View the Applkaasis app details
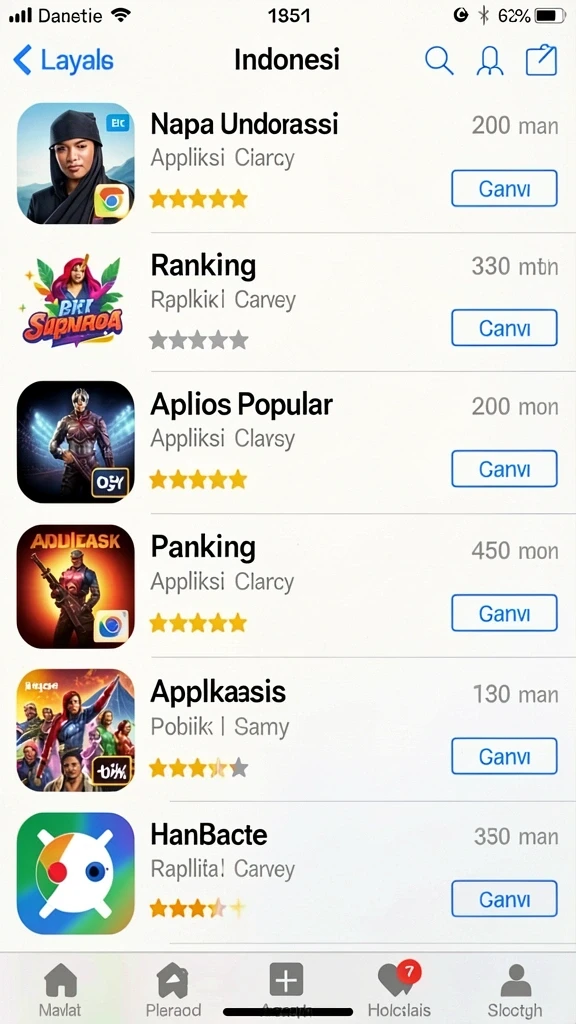The image size is (576, 1024). tap(288, 729)
